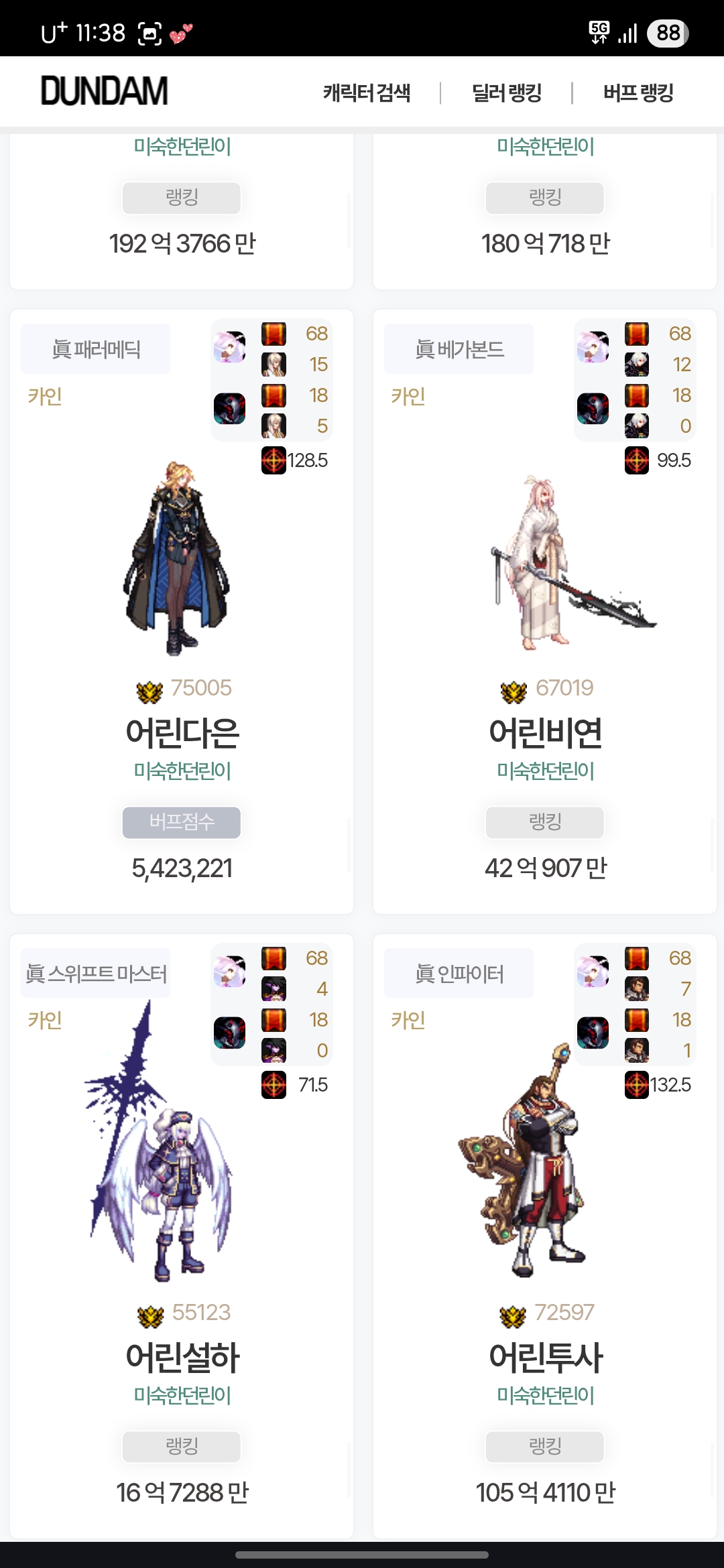This screenshot has width=724, height=1568.
Task: Go to DUNDAM home via logo
Action: pyautogui.click(x=104, y=91)
